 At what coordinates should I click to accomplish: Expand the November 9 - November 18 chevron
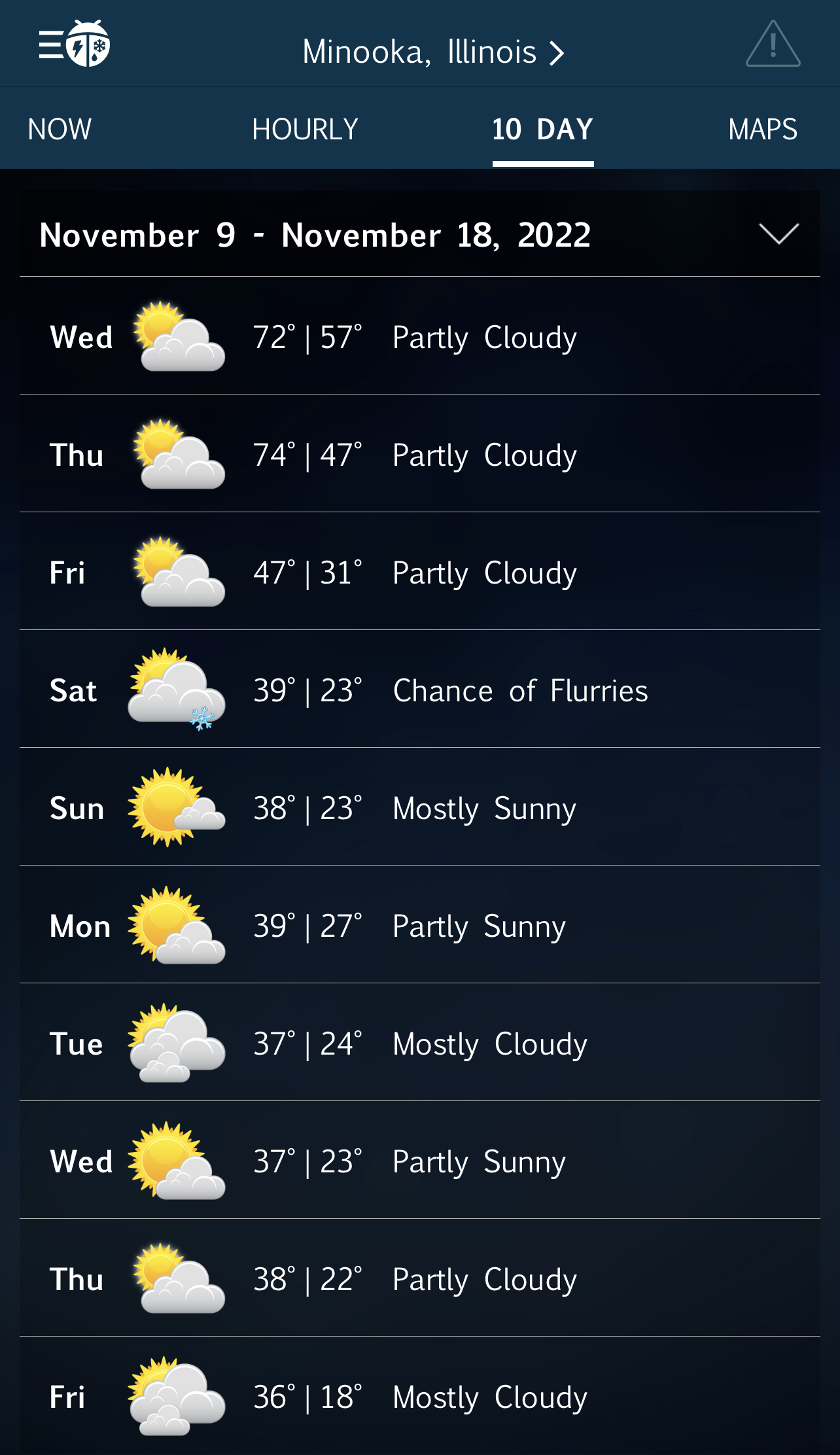[779, 234]
